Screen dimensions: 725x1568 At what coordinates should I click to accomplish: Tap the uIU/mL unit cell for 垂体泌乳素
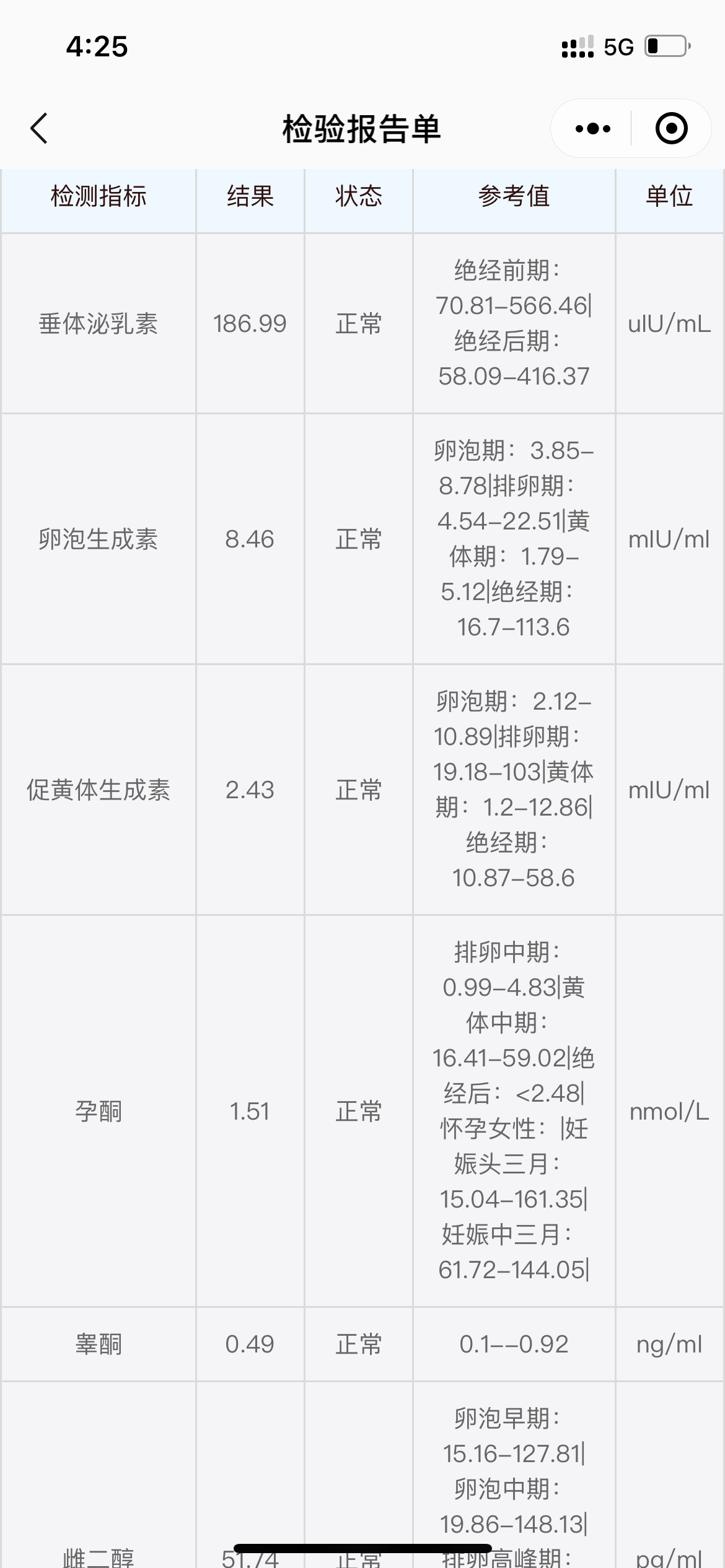(668, 323)
